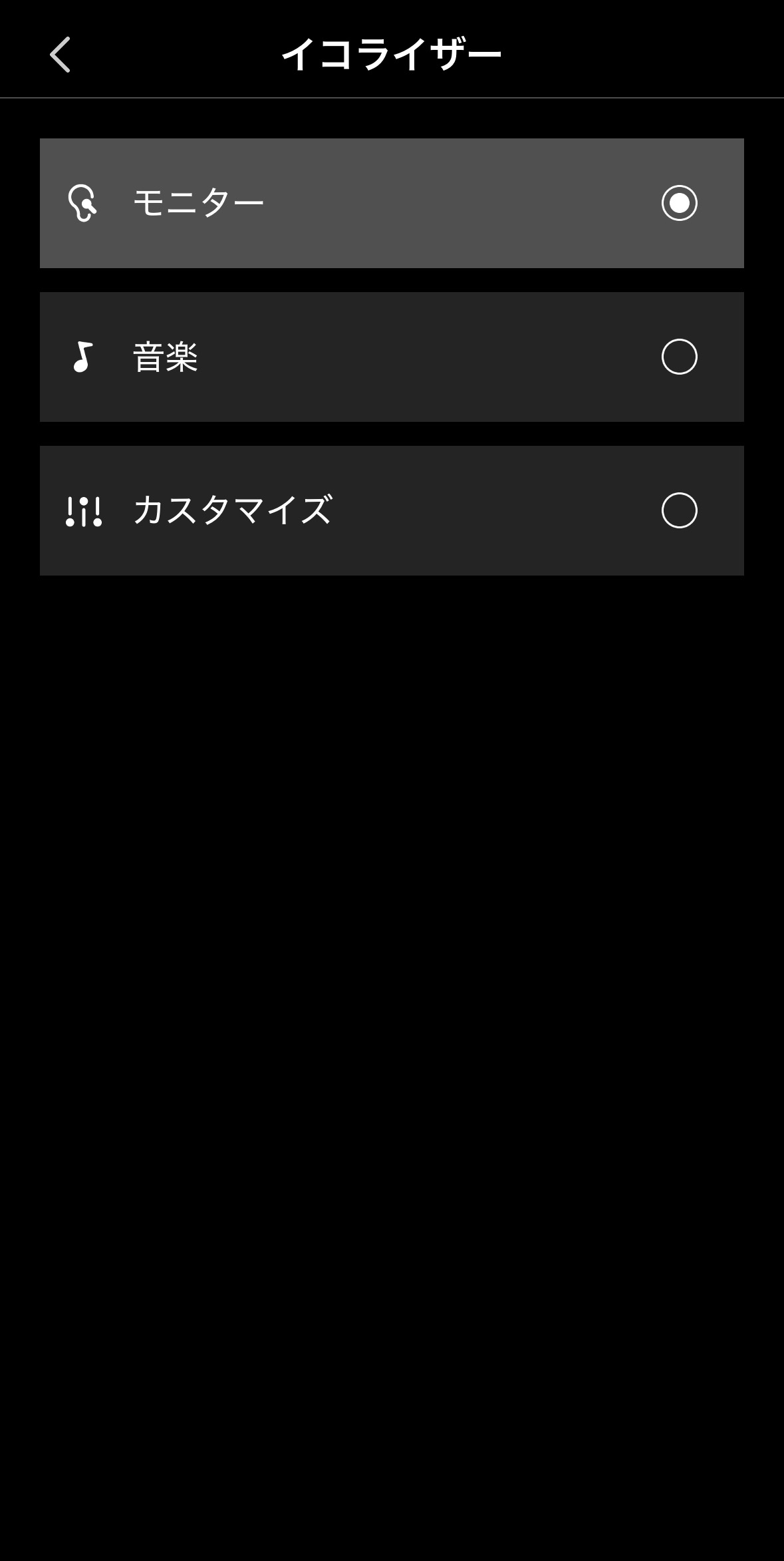Screen dimensions: 784x1561
Task: Click the custom EQ adjustment control icon
Action: [84, 510]
